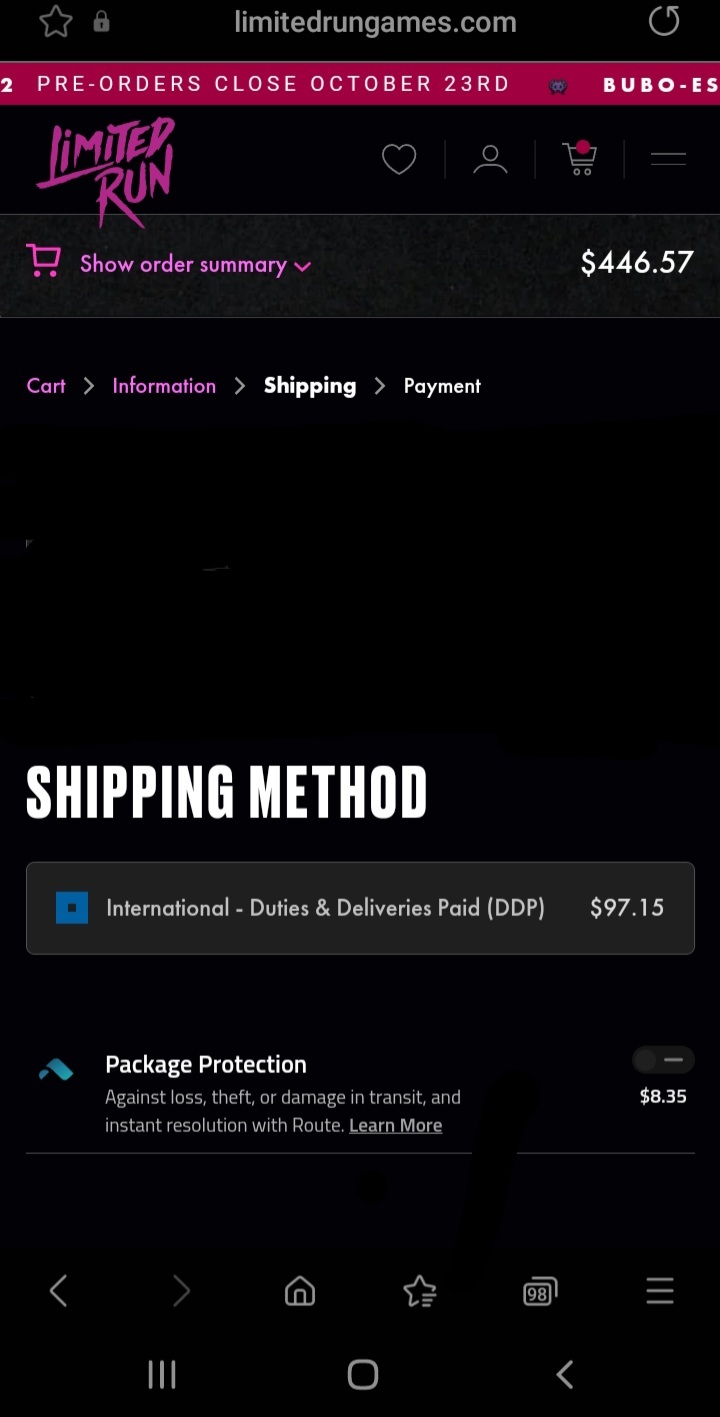Screen dimensions: 720x1417
Task: Open the browser's tools menu
Action: point(660,1292)
